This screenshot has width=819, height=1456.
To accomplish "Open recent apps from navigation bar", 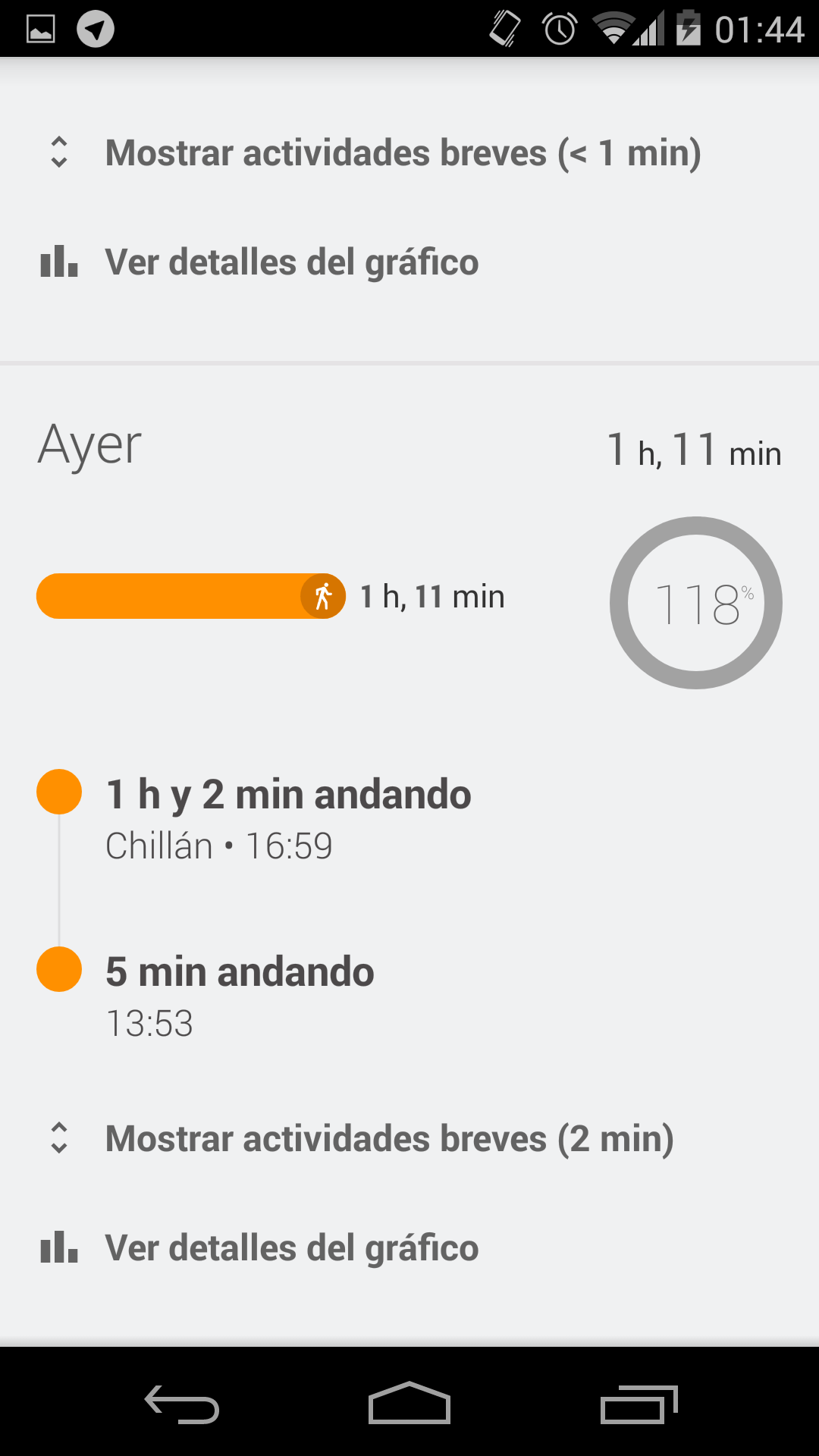I will pyautogui.click(x=639, y=1404).
